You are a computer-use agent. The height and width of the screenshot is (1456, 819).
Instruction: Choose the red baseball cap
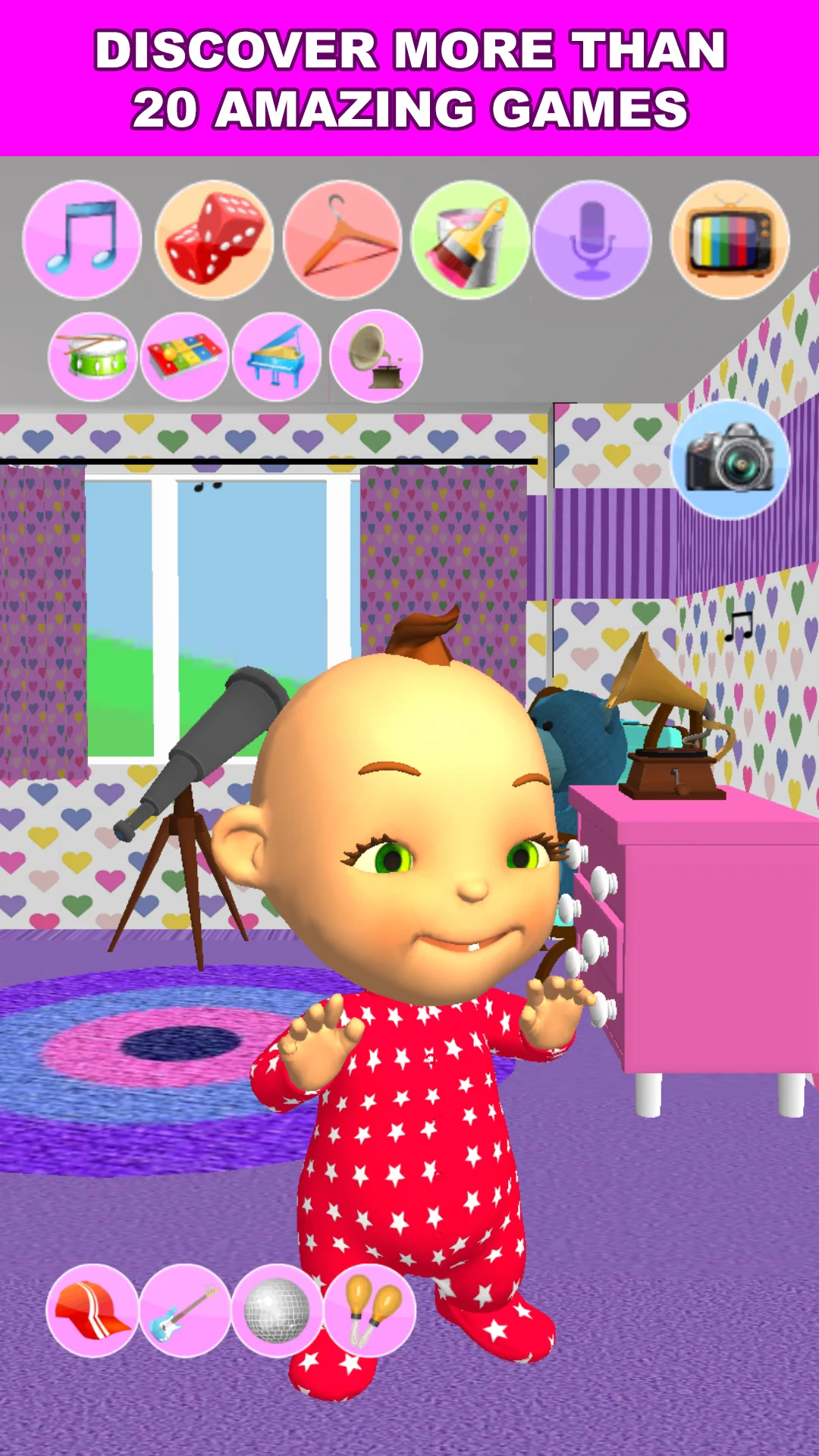pos(93,1310)
